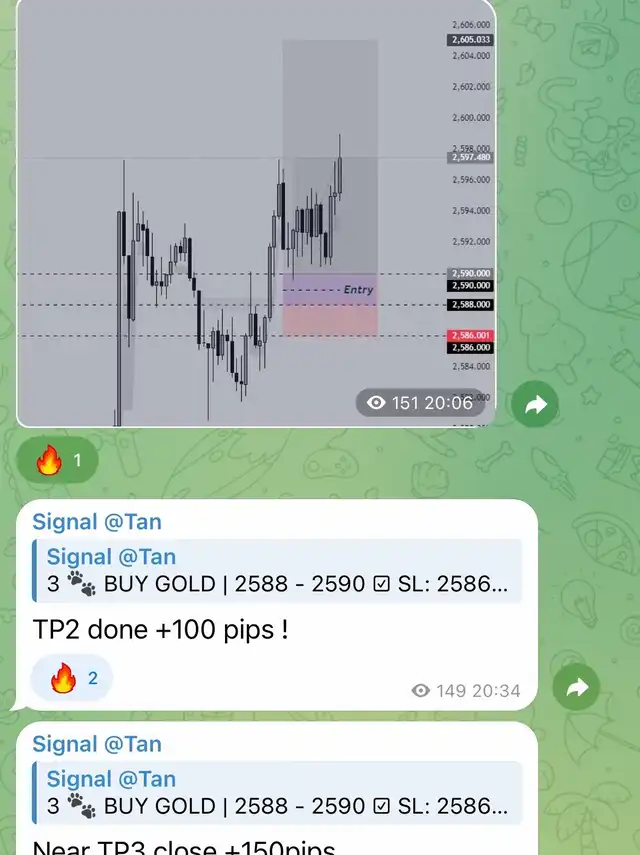This screenshot has width=640, height=855.
Task: Forward the TP2 done +100 pips message
Action: [576, 687]
